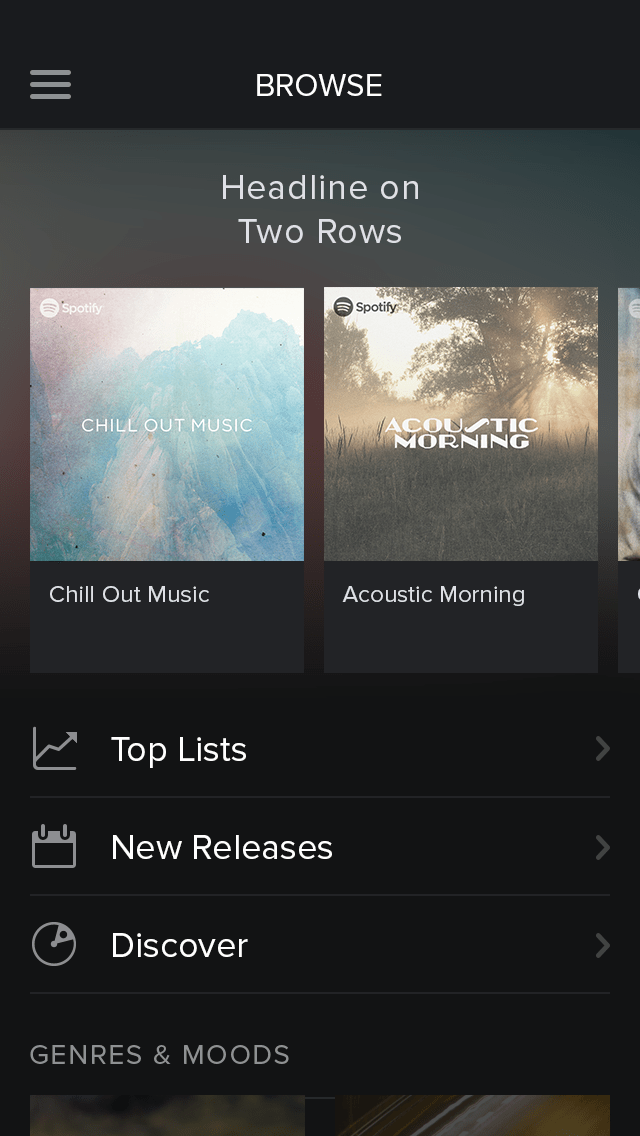Open the Discover row
Viewport: 640px width, 1136px height.
point(320,945)
